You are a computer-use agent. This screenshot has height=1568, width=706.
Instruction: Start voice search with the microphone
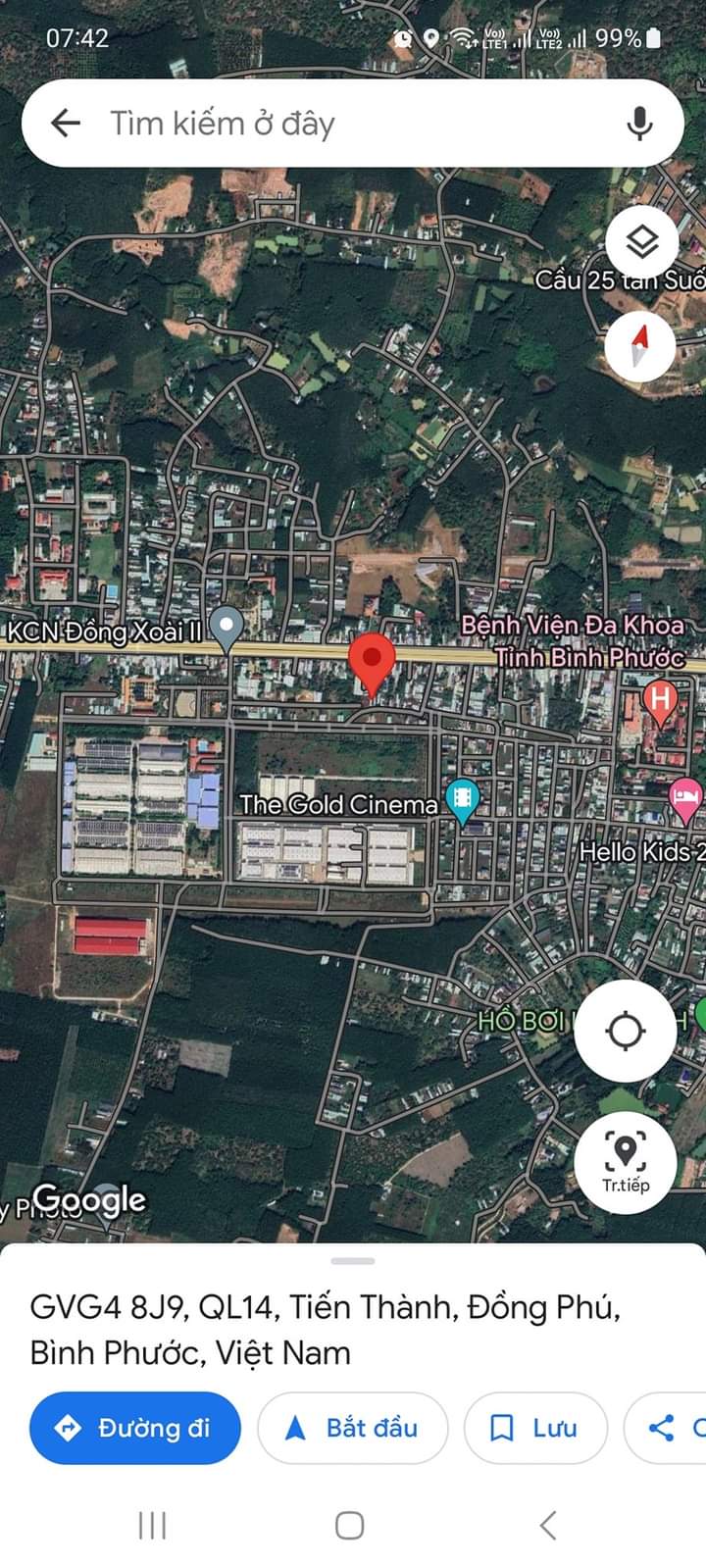tap(639, 124)
